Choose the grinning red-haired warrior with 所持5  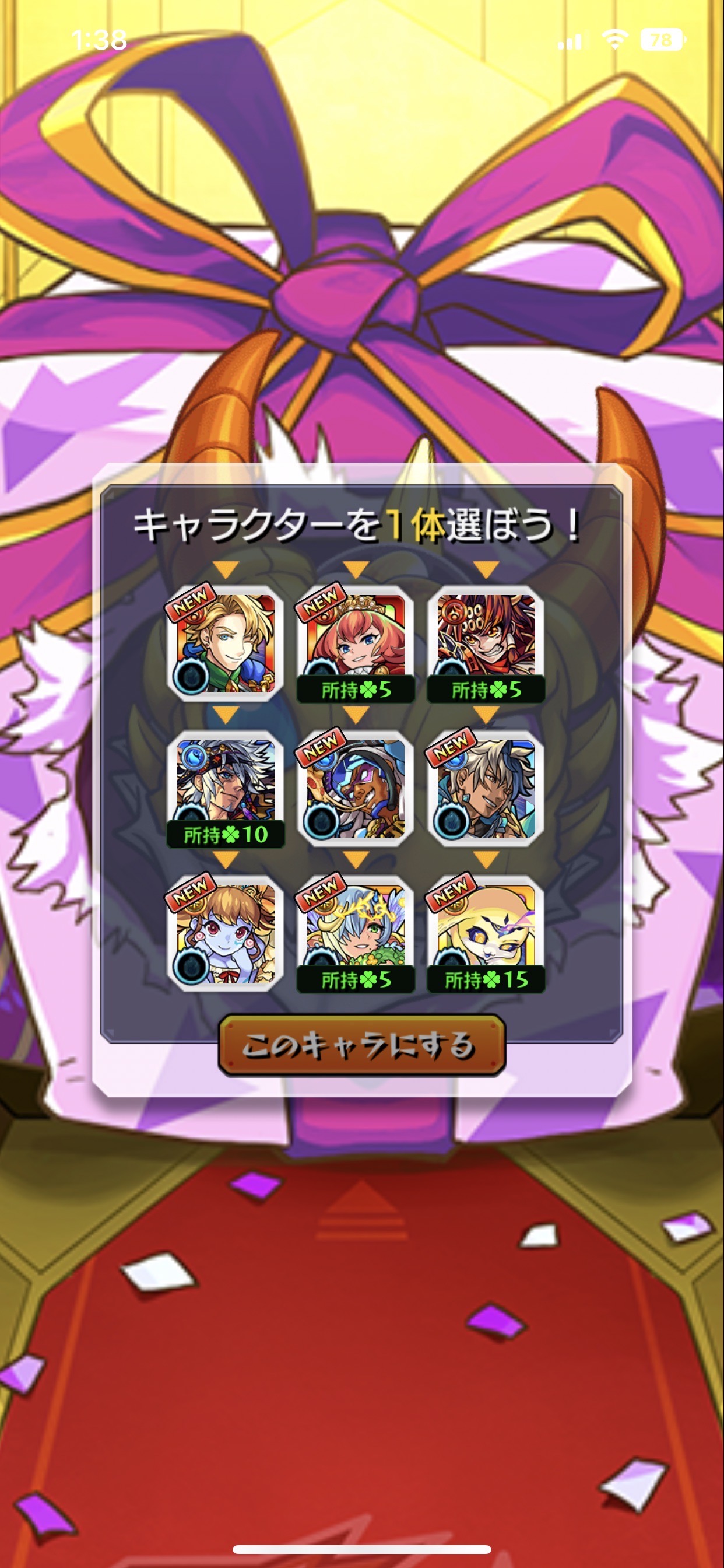point(486,643)
